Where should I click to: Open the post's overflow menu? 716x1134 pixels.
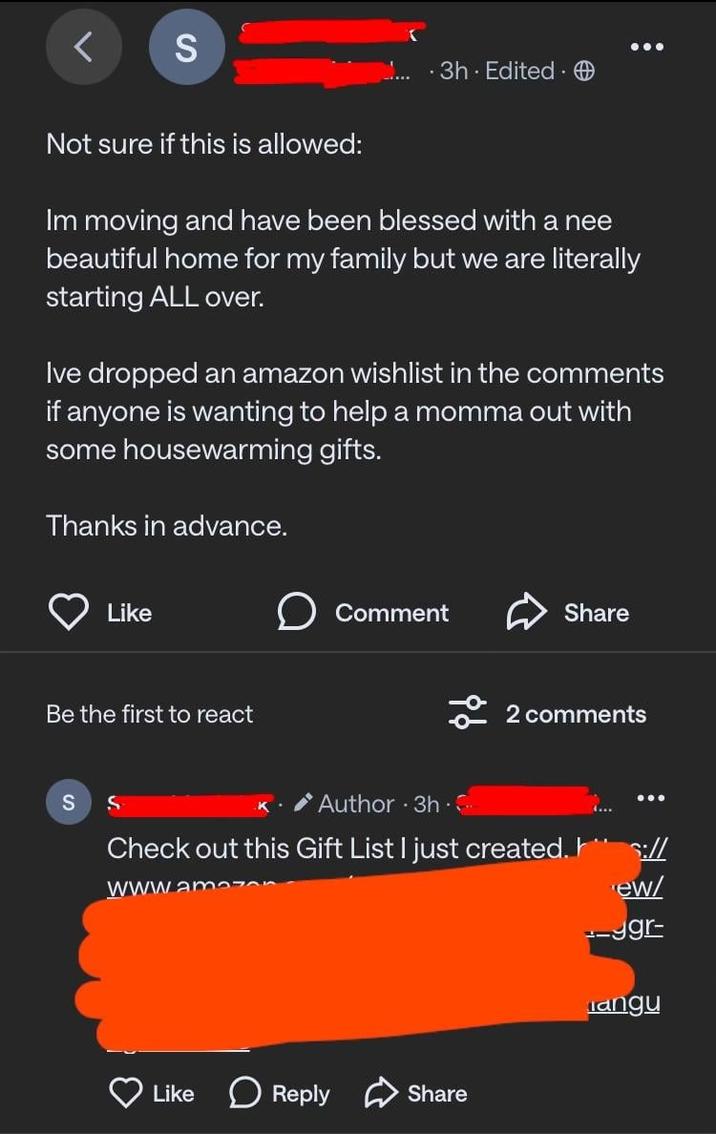pyautogui.click(x=647, y=47)
